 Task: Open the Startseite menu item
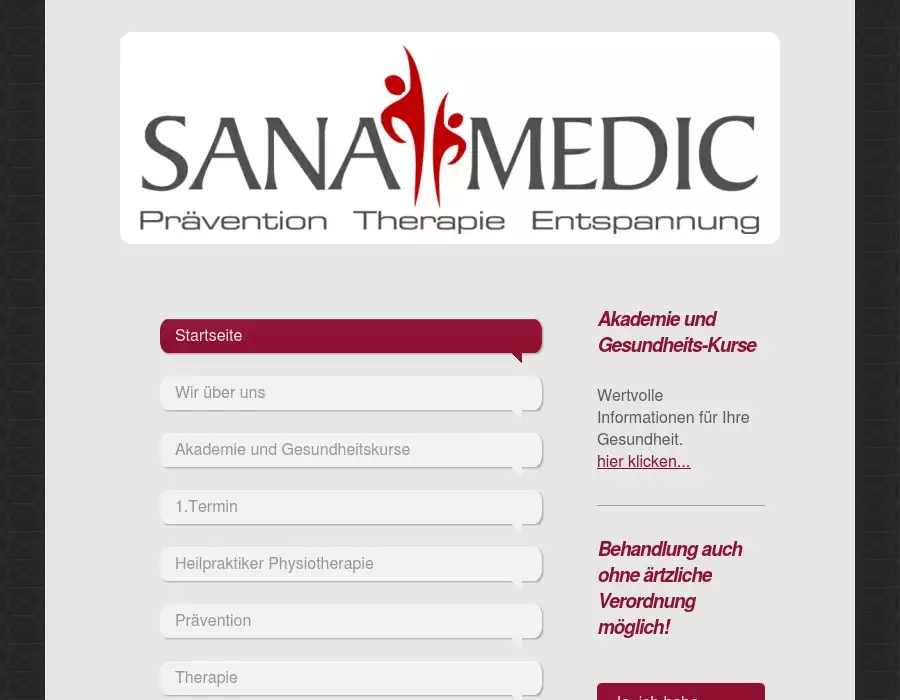coord(350,336)
